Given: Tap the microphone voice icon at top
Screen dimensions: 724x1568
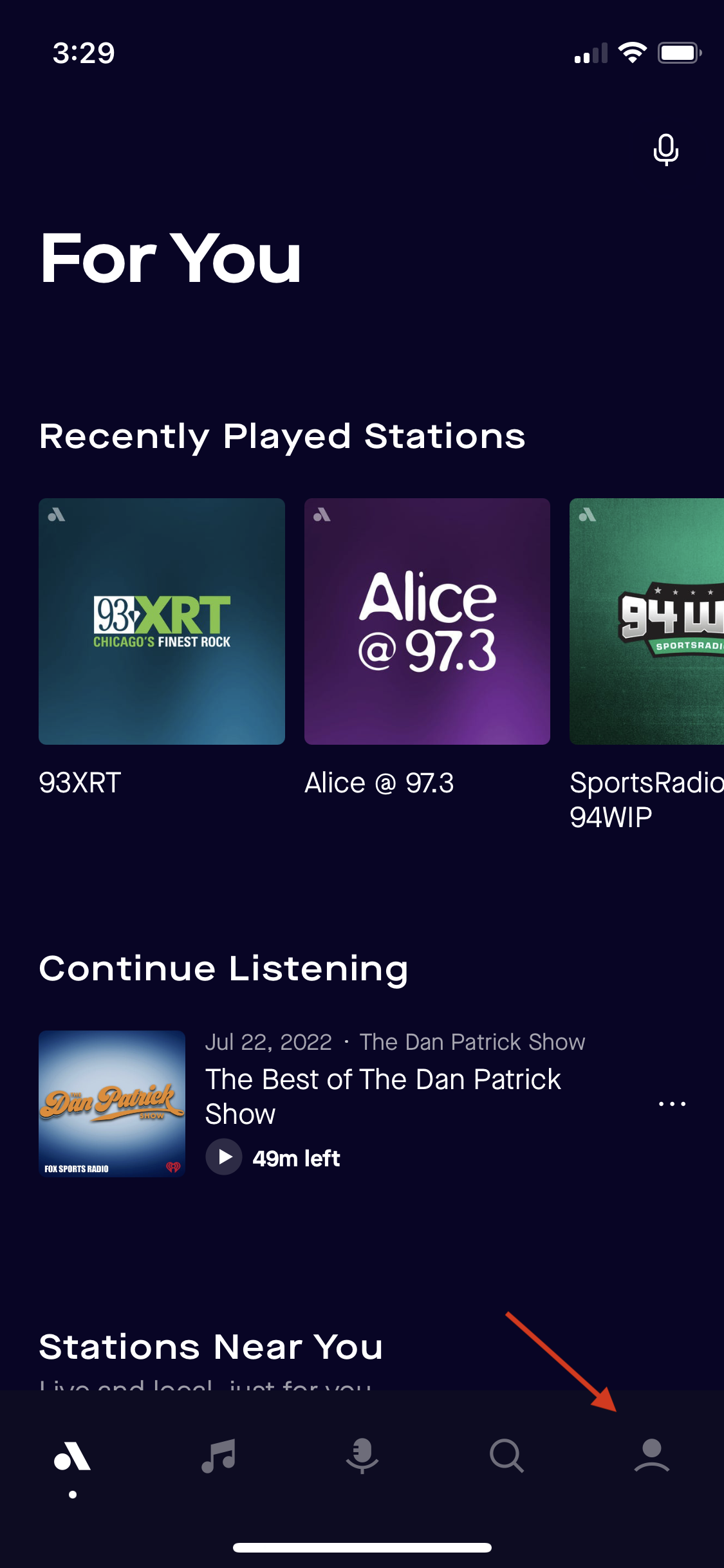Looking at the screenshot, I should tap(665, 150).
